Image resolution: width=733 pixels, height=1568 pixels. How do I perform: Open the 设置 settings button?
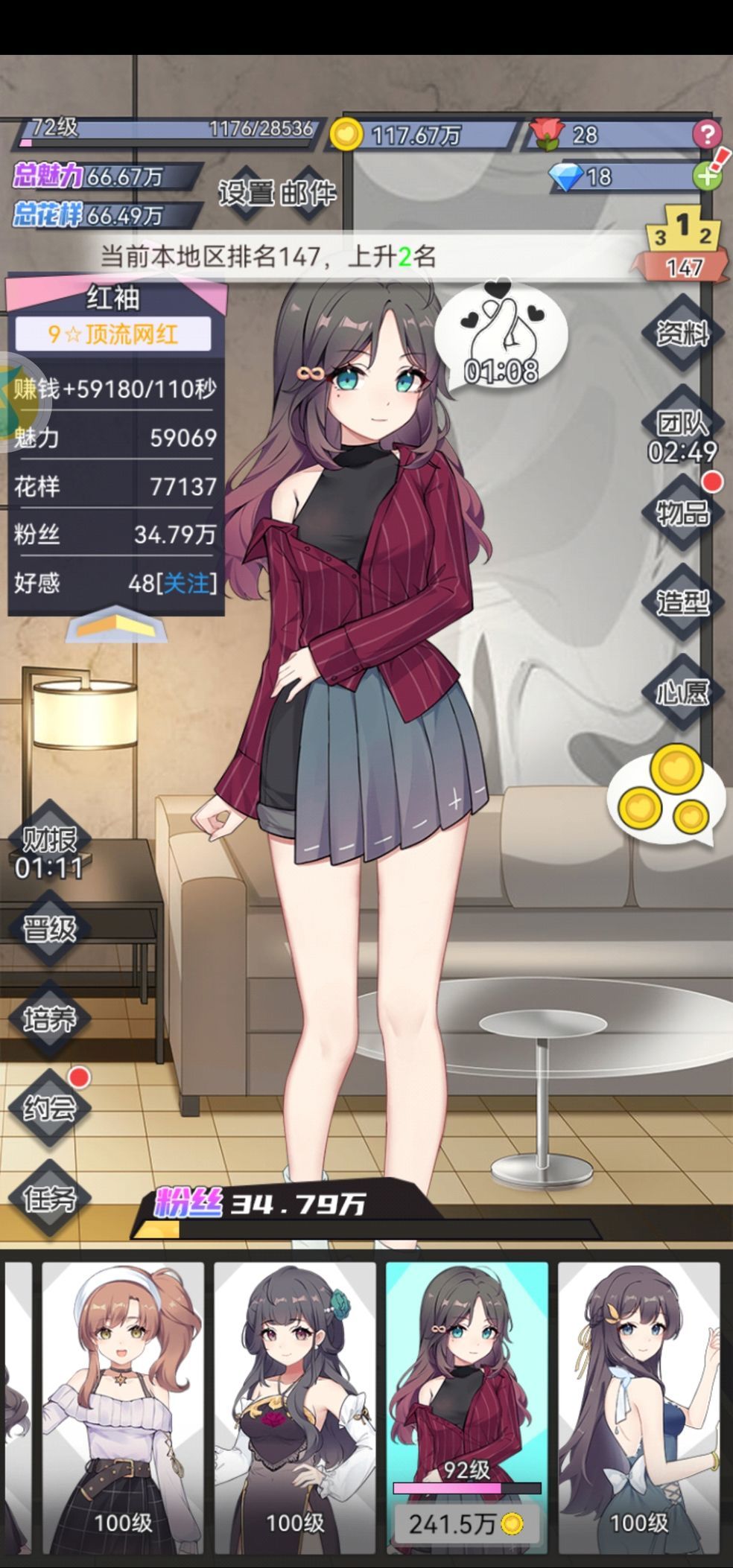click(247, 194)
